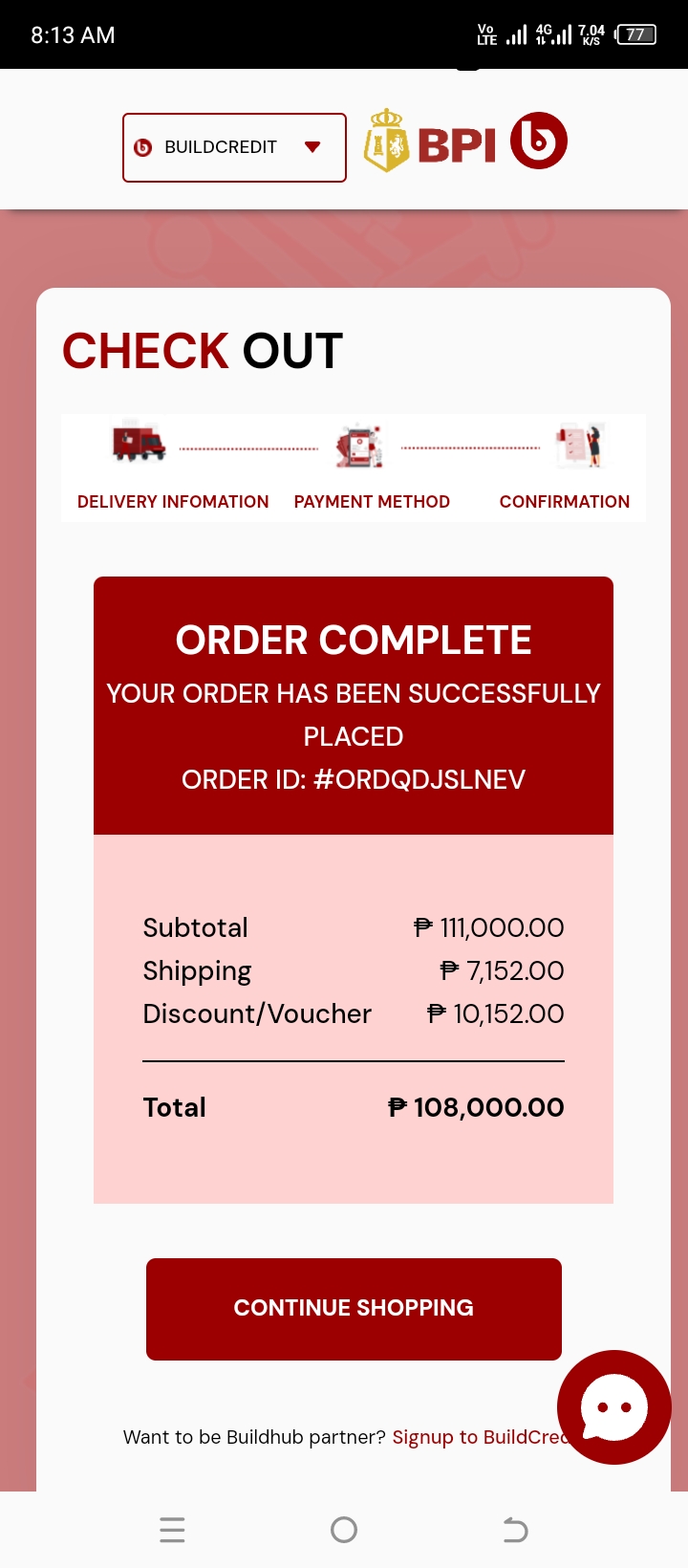
Task: Tap the Continue Shopping button
Action: [x=354, y=1308]
